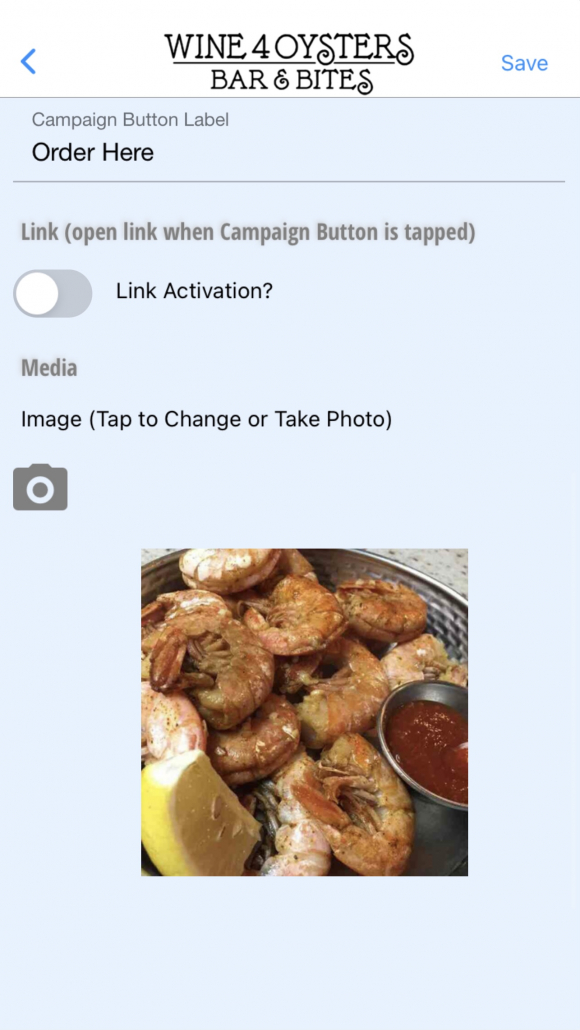Open the camera icon to take photo
580x1030 pixels.
[x=40, y=487]
